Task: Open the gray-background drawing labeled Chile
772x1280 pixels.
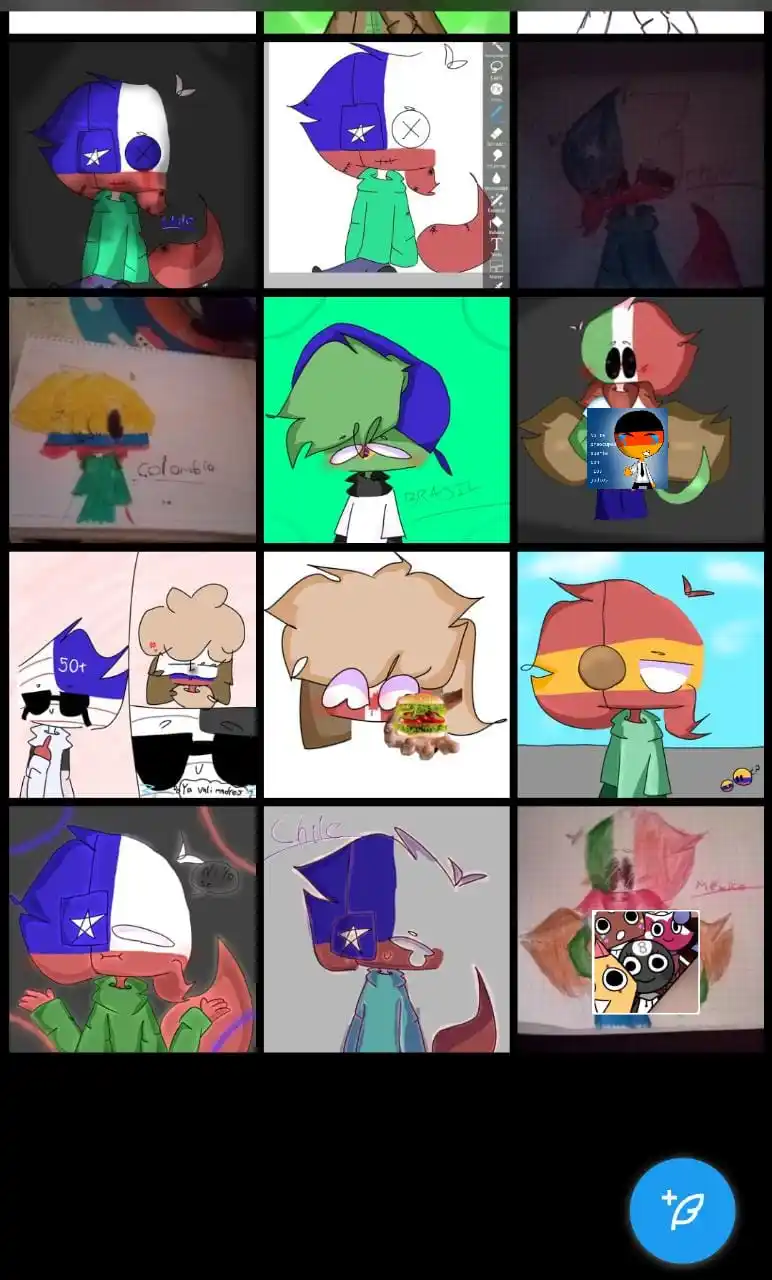Action: (x=386, y=930)
